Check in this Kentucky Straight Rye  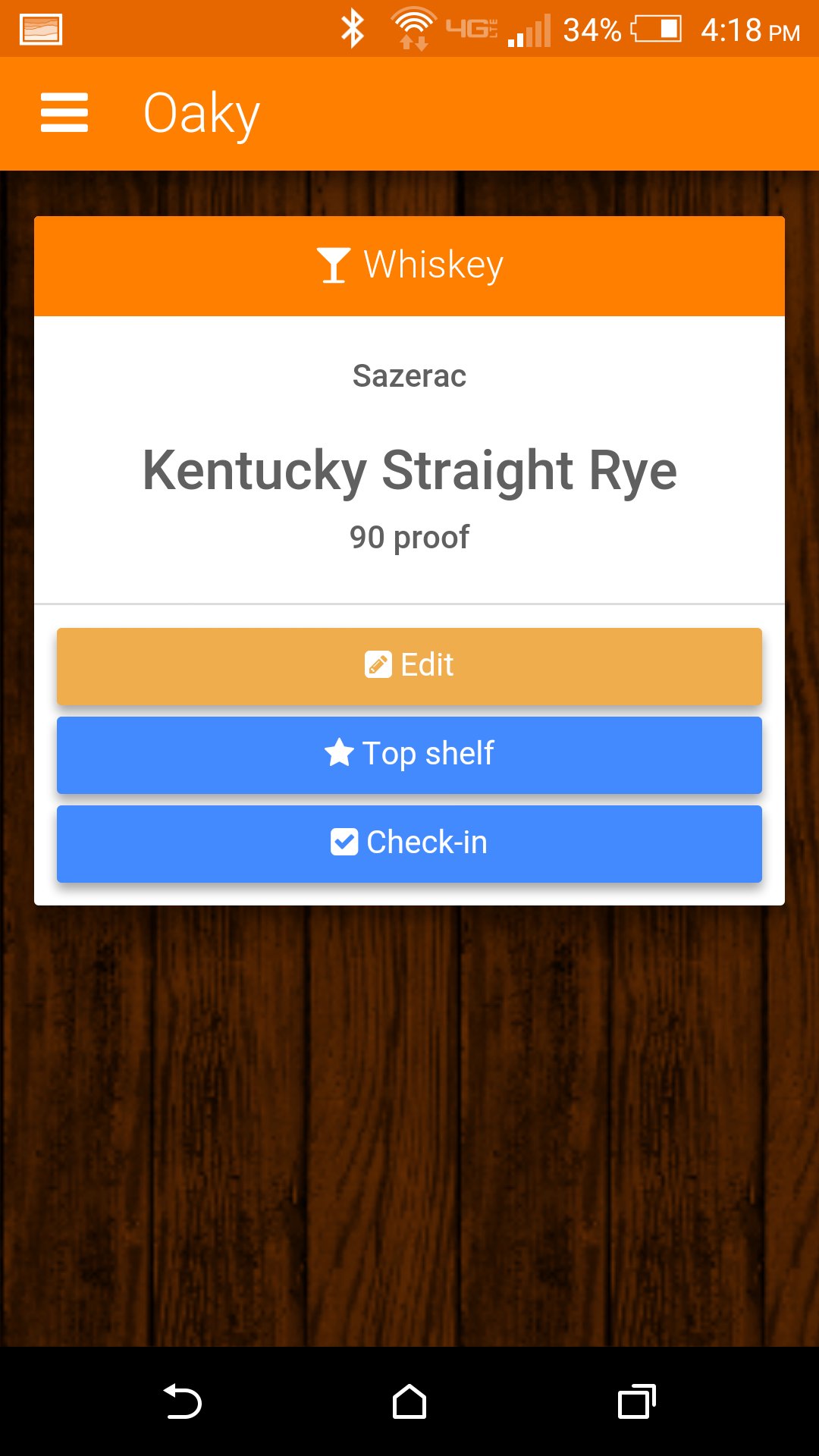(x=409, y=843)
